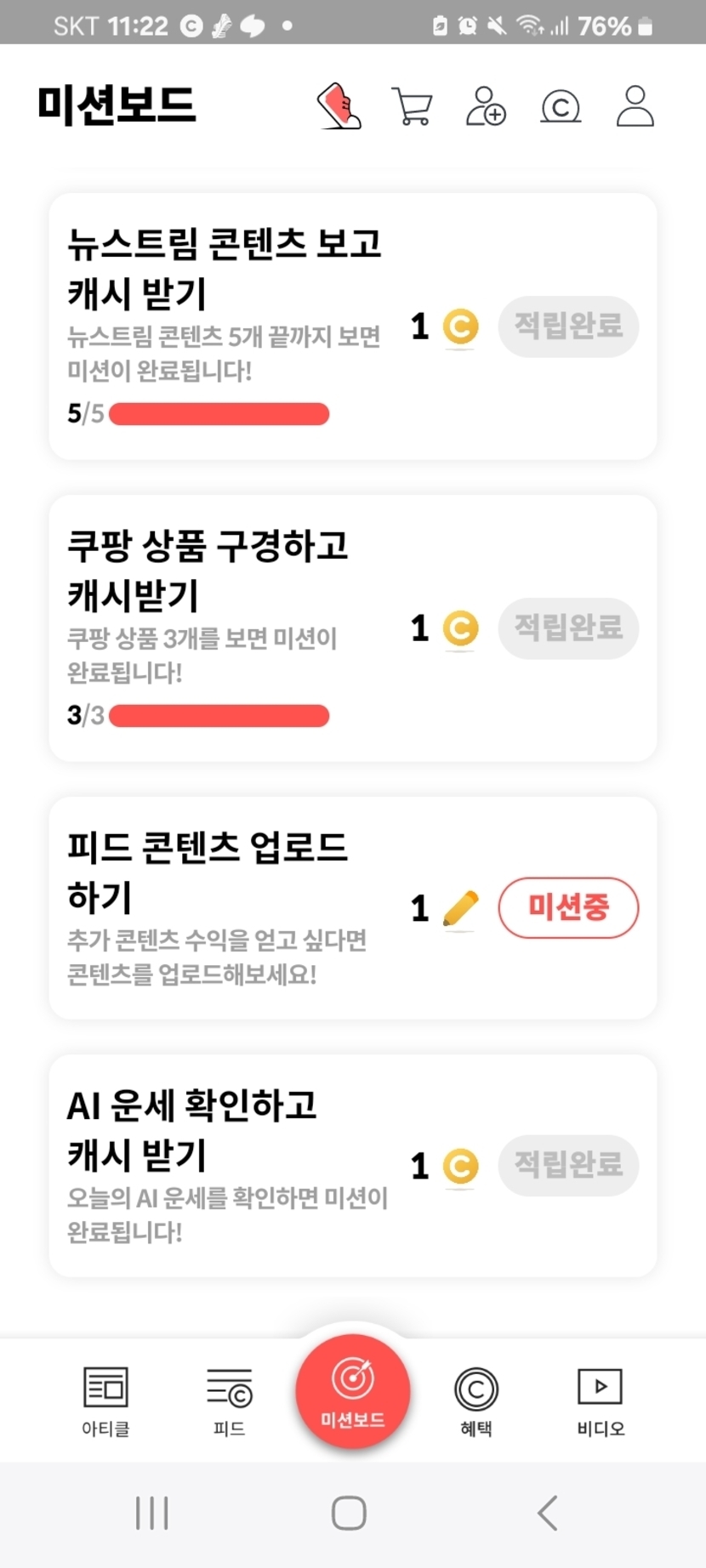Tap the invite friend icon
Image resolution: width=706 pixels, height=1568 pixels.
[x=486, y=106]
